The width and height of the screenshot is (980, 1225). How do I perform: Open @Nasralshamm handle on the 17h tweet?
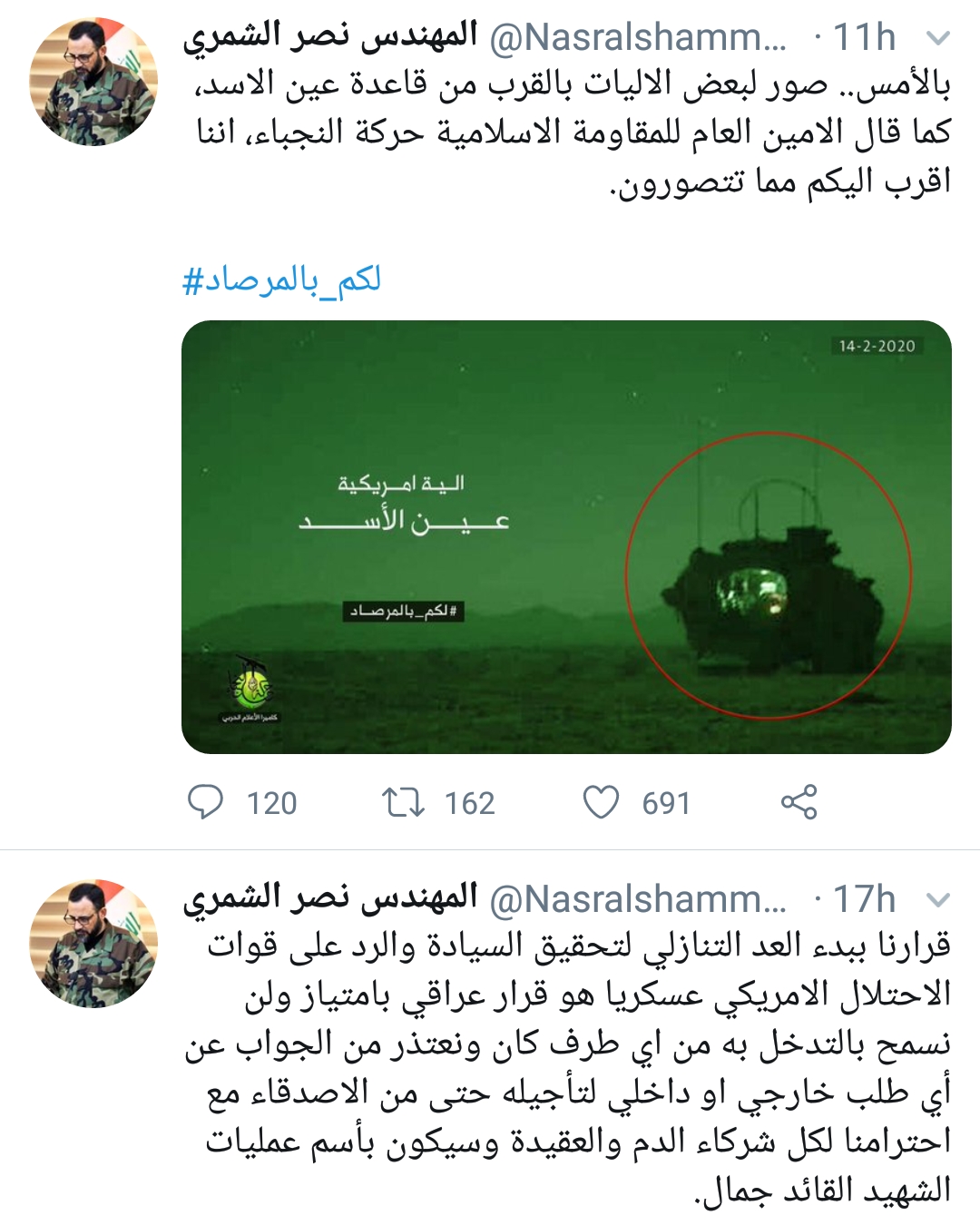coord(639,900)
